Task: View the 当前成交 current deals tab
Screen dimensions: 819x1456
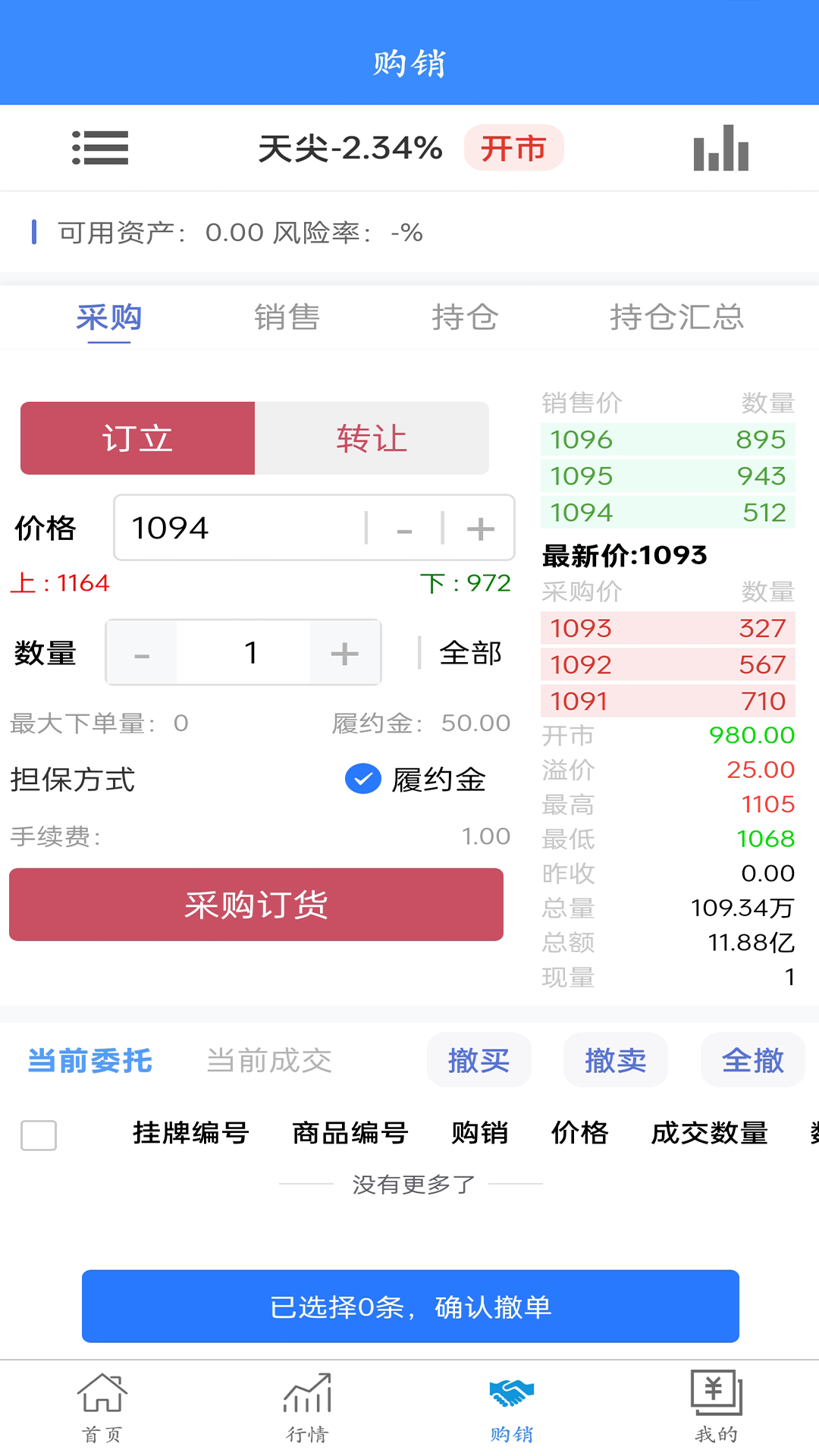Action: [271, 1060]
